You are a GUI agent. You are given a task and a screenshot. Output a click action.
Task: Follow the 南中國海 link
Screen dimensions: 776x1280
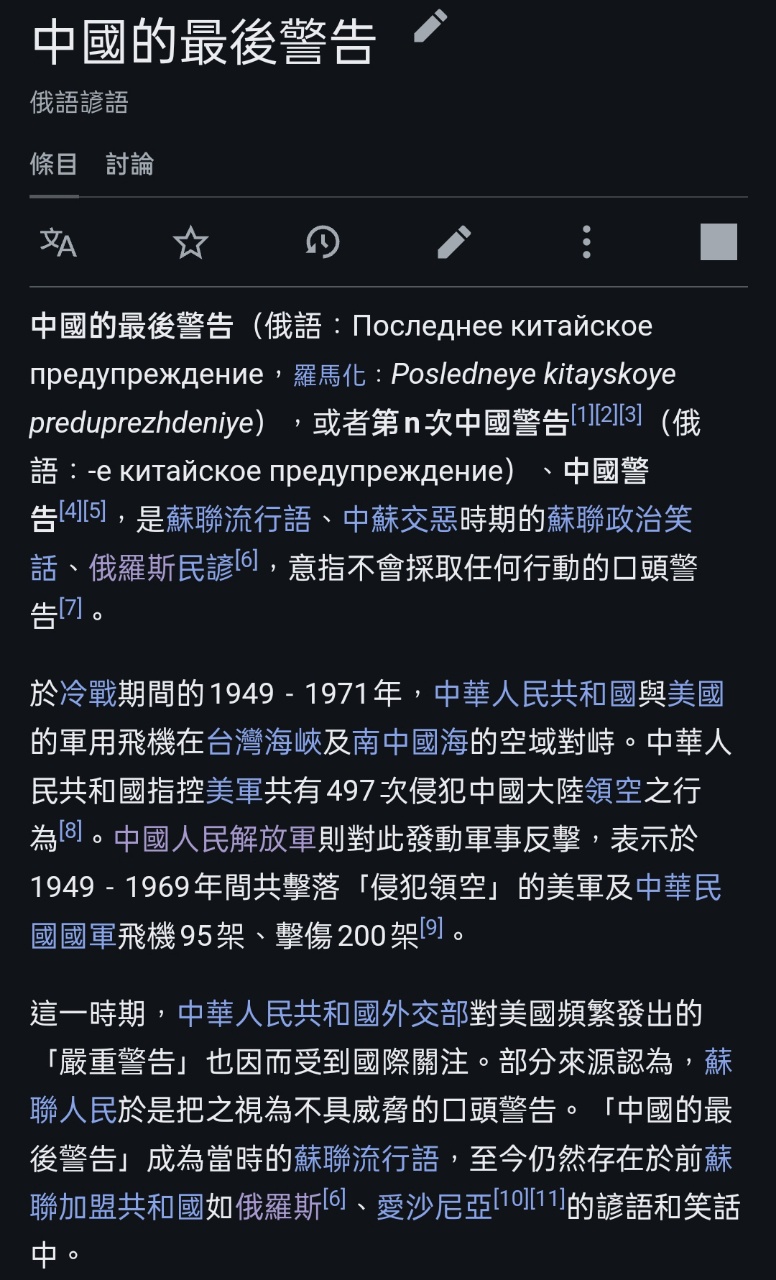pyautogui.click(x=410, y=742)
